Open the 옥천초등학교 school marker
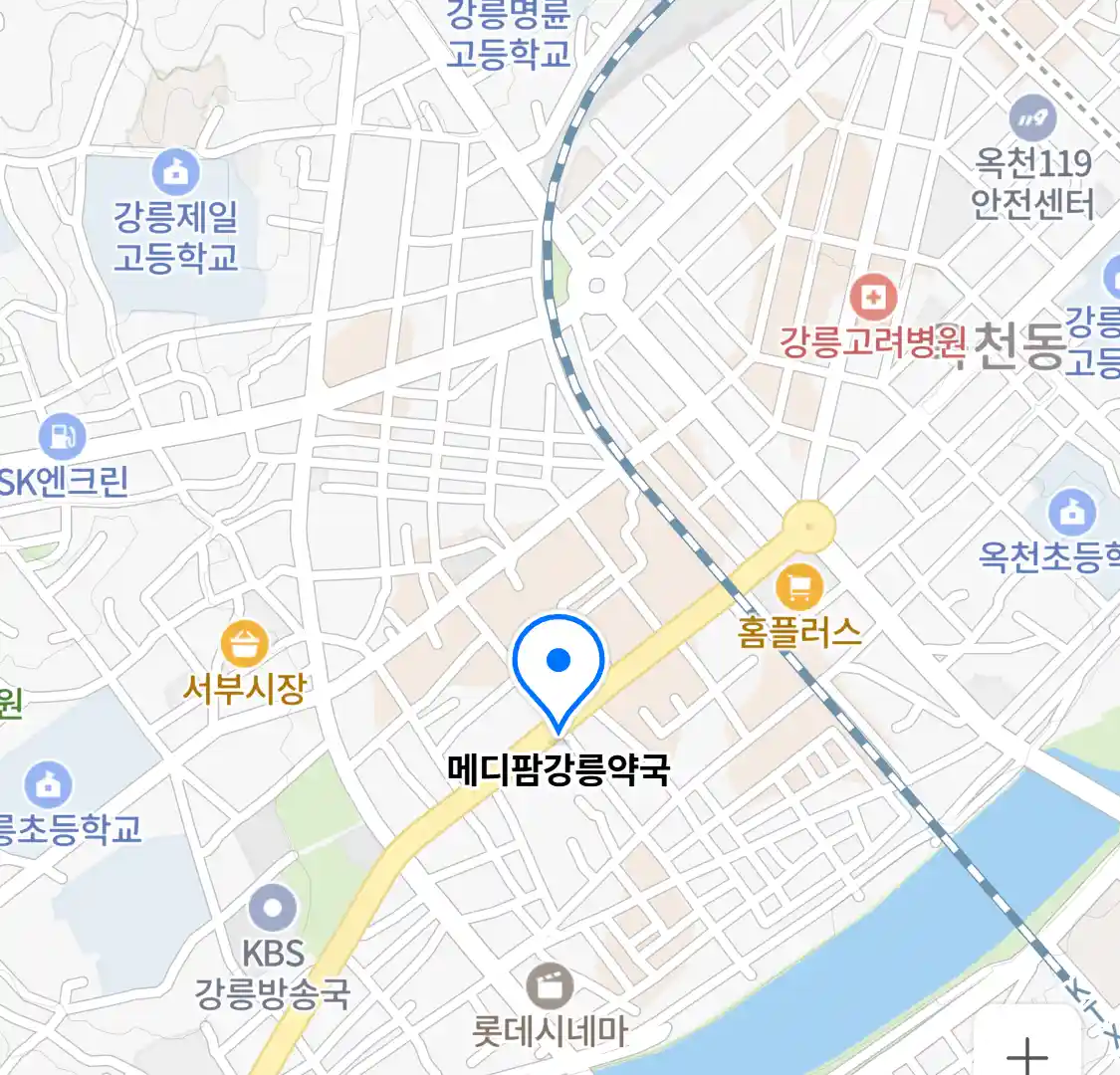This screenshot has width=1120, height=1075. coord(1072,514)
